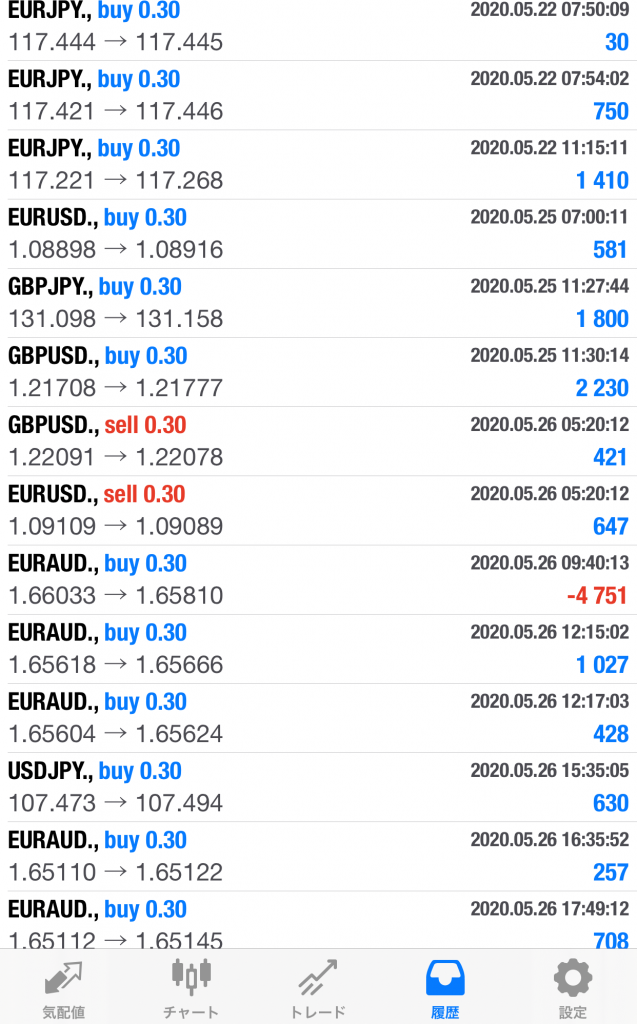Image resolution: width=637 pixels, height=1024 pixels.
Task: View the USDJPY buy trade details
Action: 318,788
